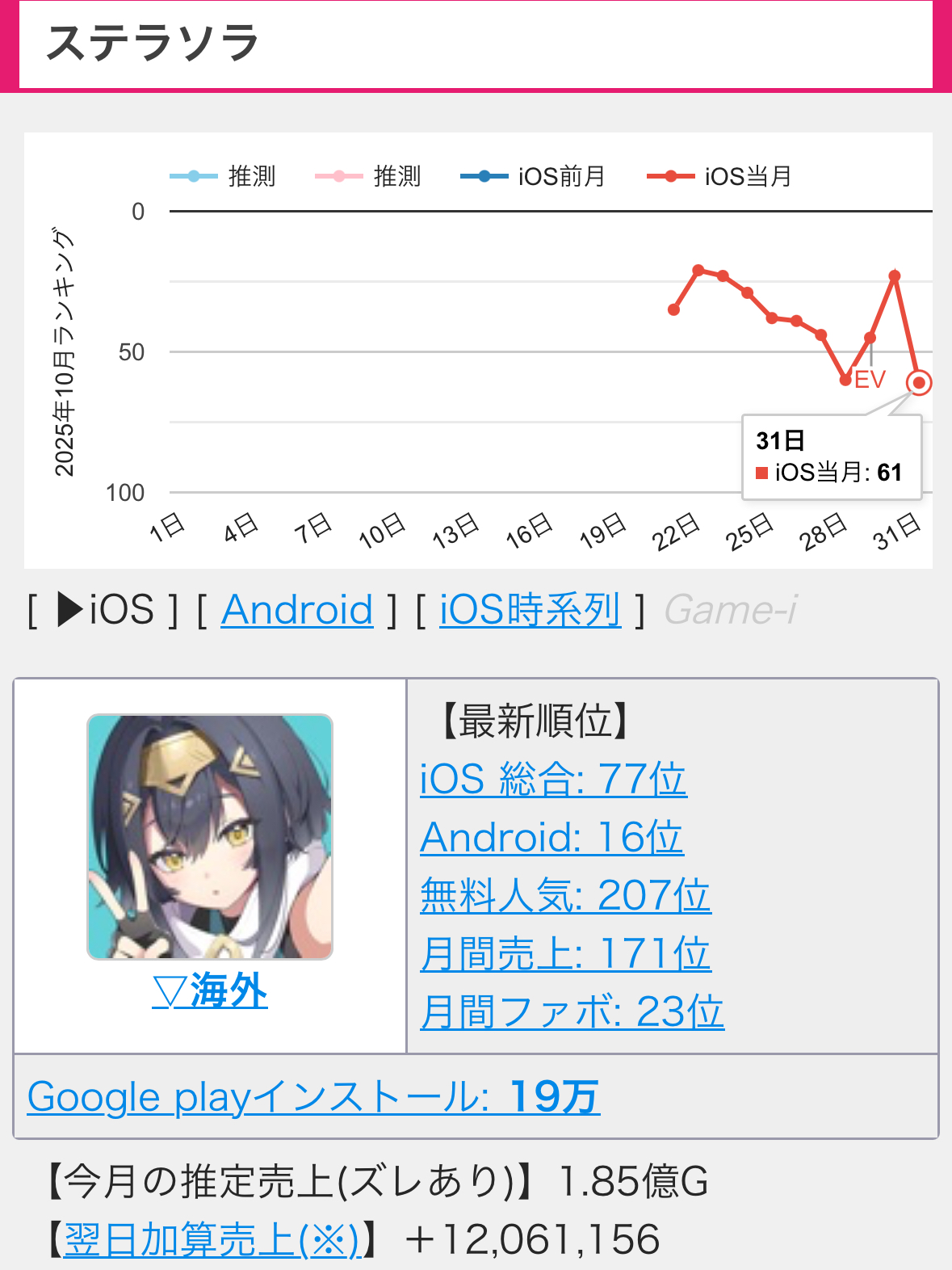Open the 月間ファボ 23位 link
Image resolution: width=952 pixels, height=1270 pixels.
click(572, 1012)
